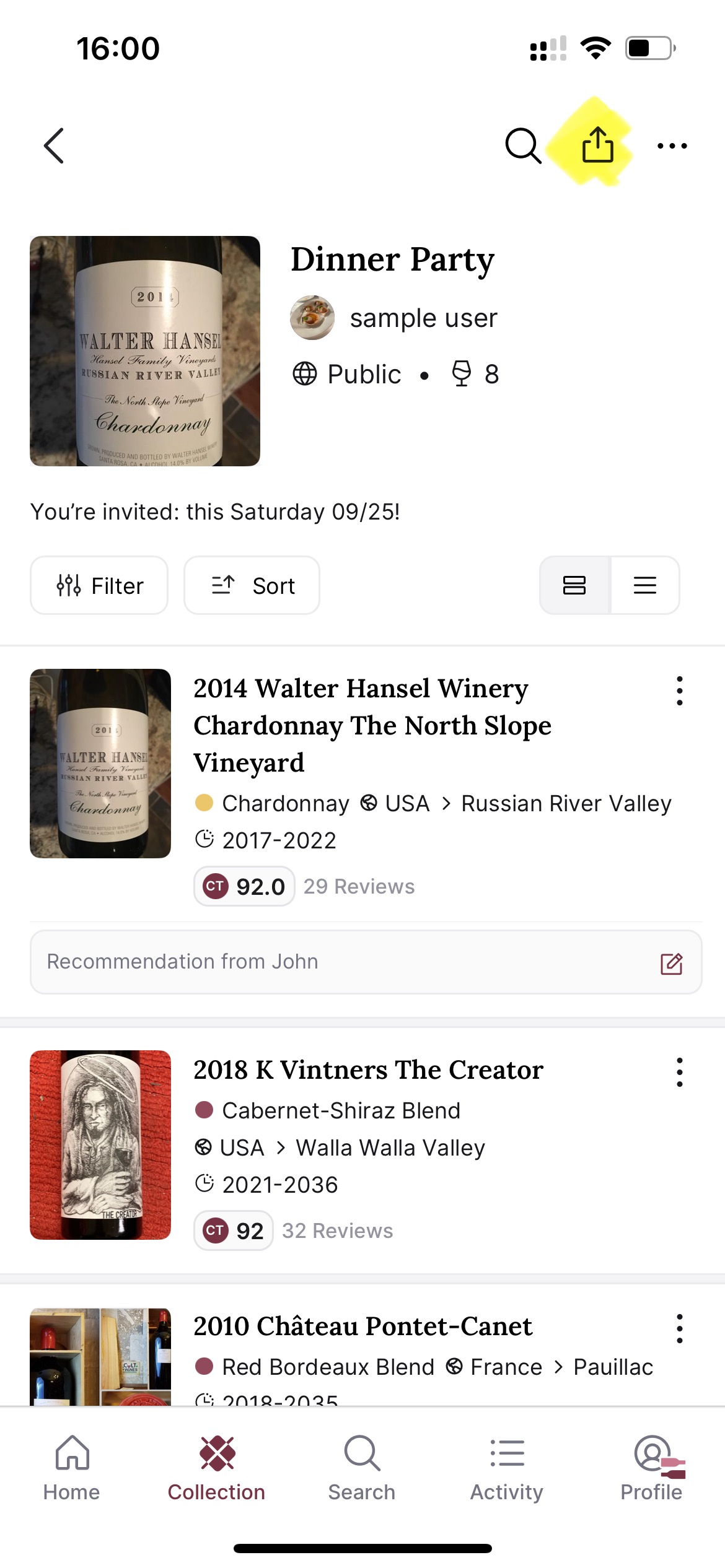
Task: Open 2010 Château Pontet-Canet
Action: (362, 1326)
